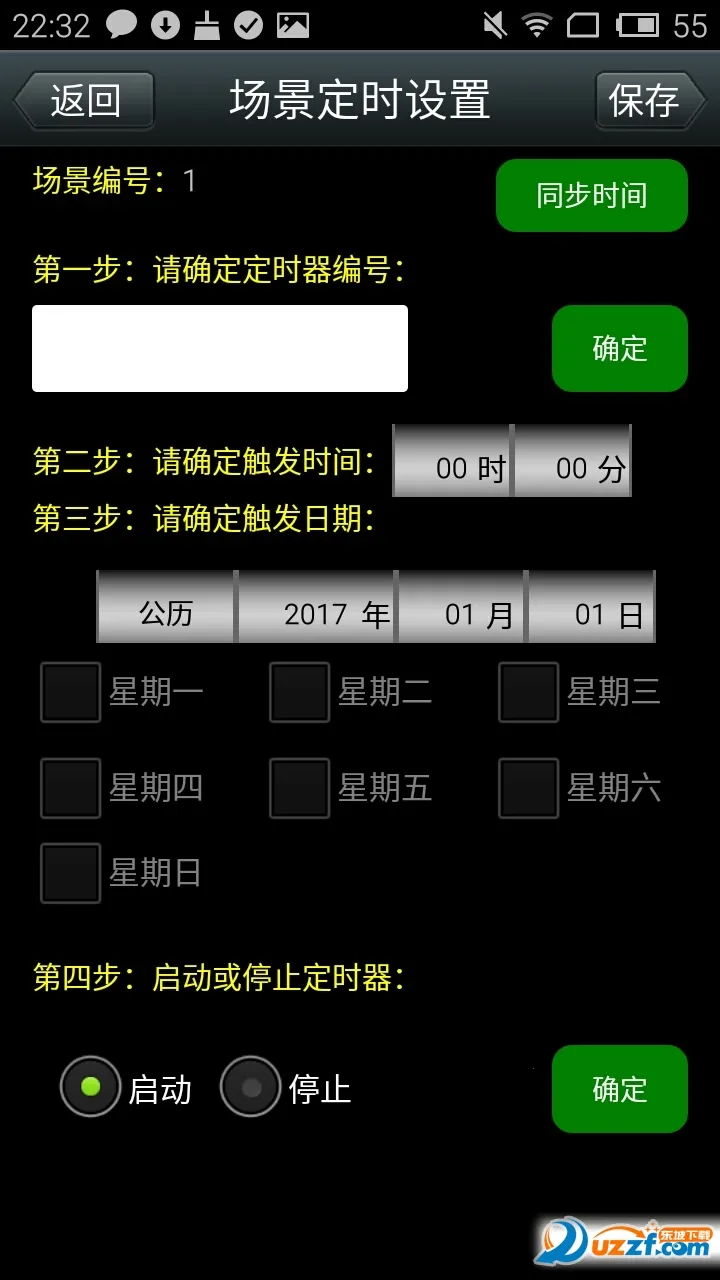720x1280 pixels.
Task: Enable the 星期四 checkbox
Action: click(71, 788)
